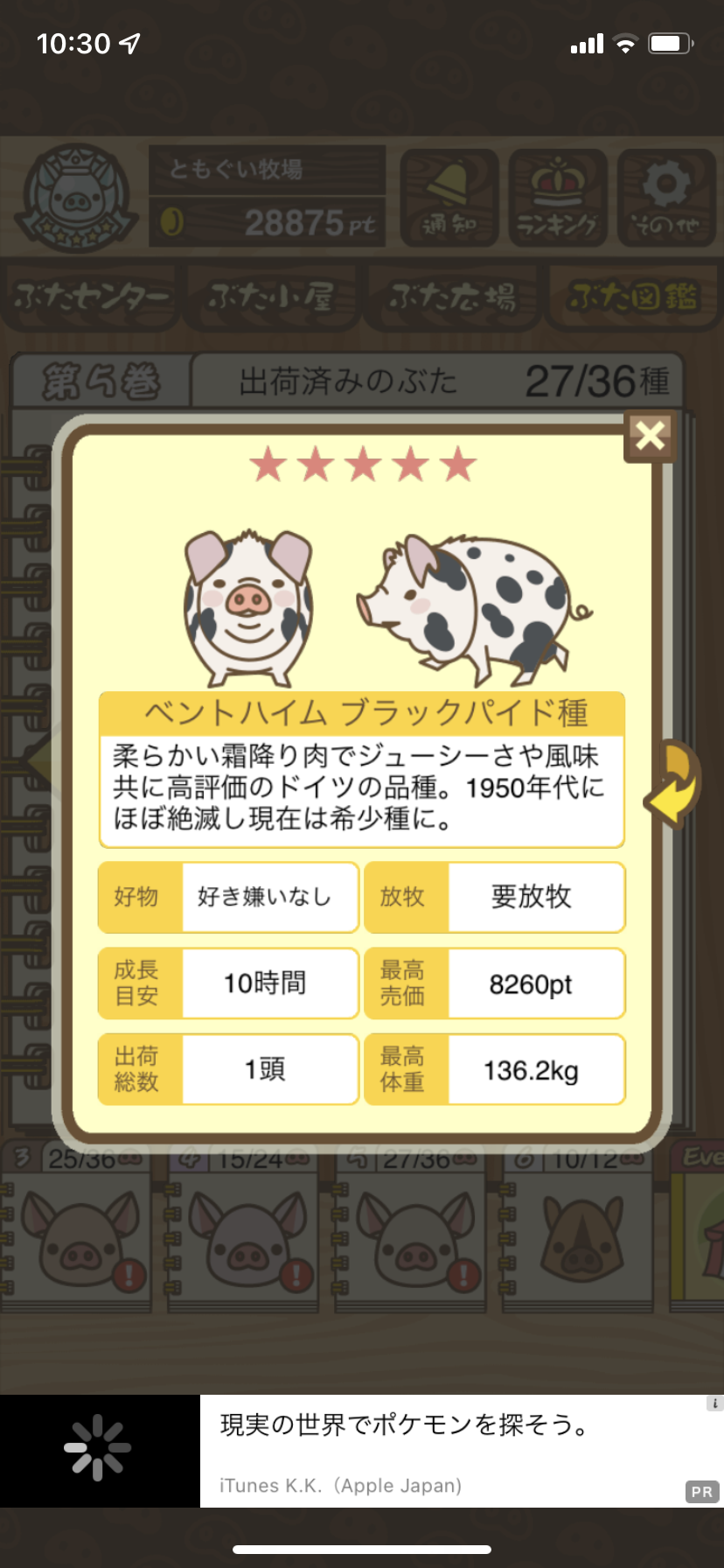Image resolution: width=724 pixels, height=1568 pixels.
Task: Open volume 6 book with 10/12
Action: coord(579,1225)
